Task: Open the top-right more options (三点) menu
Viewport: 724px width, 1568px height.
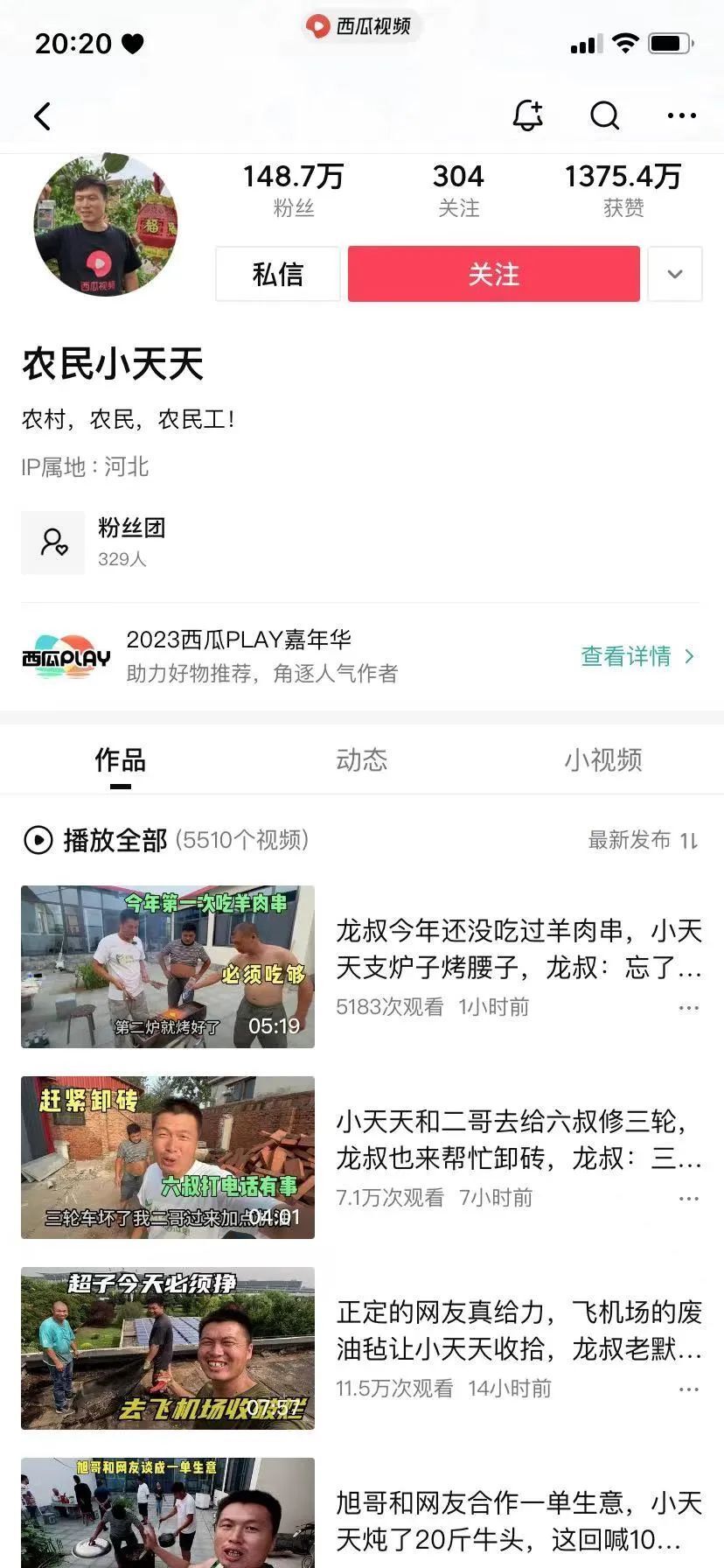Action: (x=680, y=115)
